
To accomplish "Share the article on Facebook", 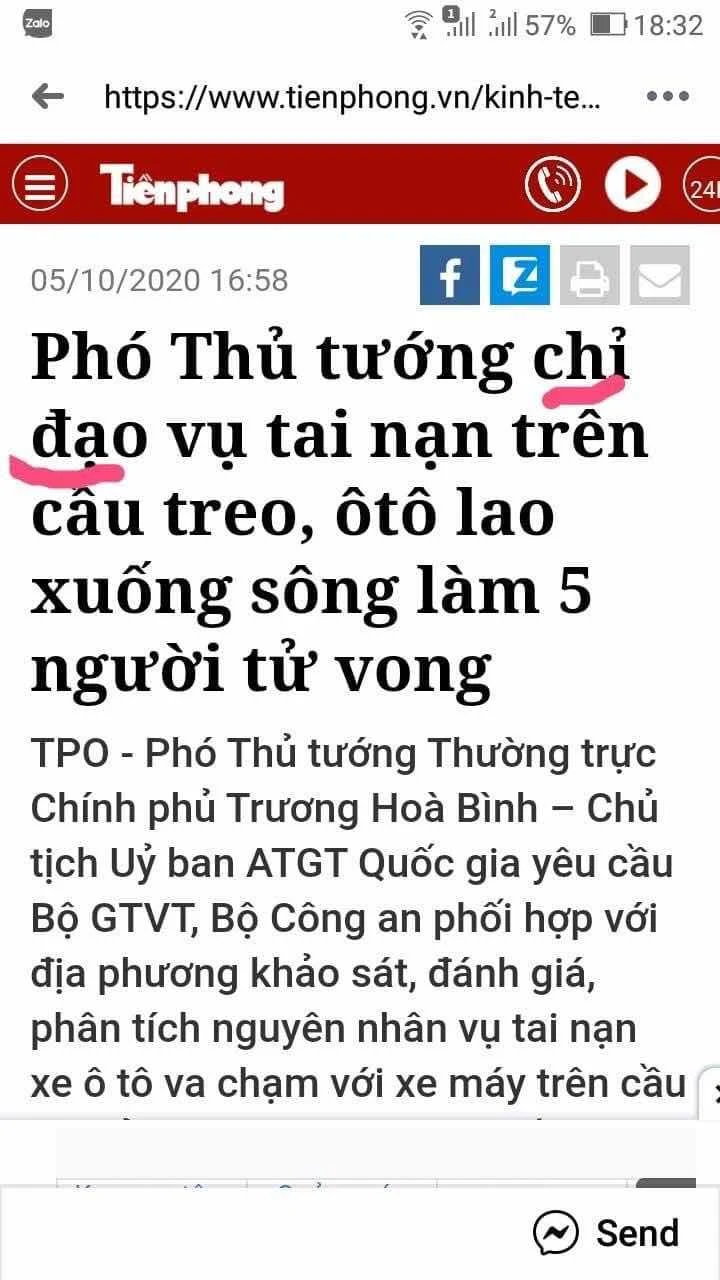I will (x=449, y=276).
